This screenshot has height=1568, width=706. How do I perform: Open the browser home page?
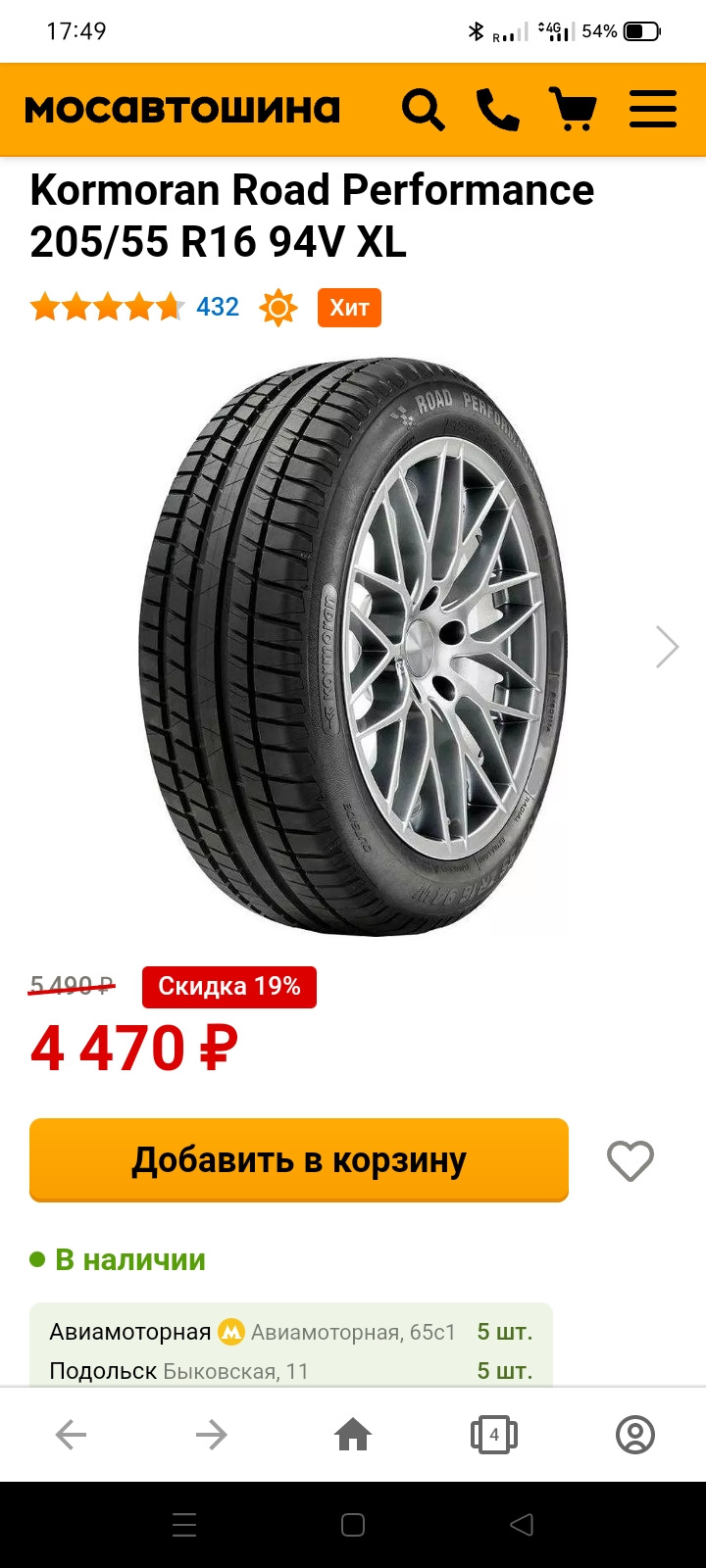point(353,1436)
